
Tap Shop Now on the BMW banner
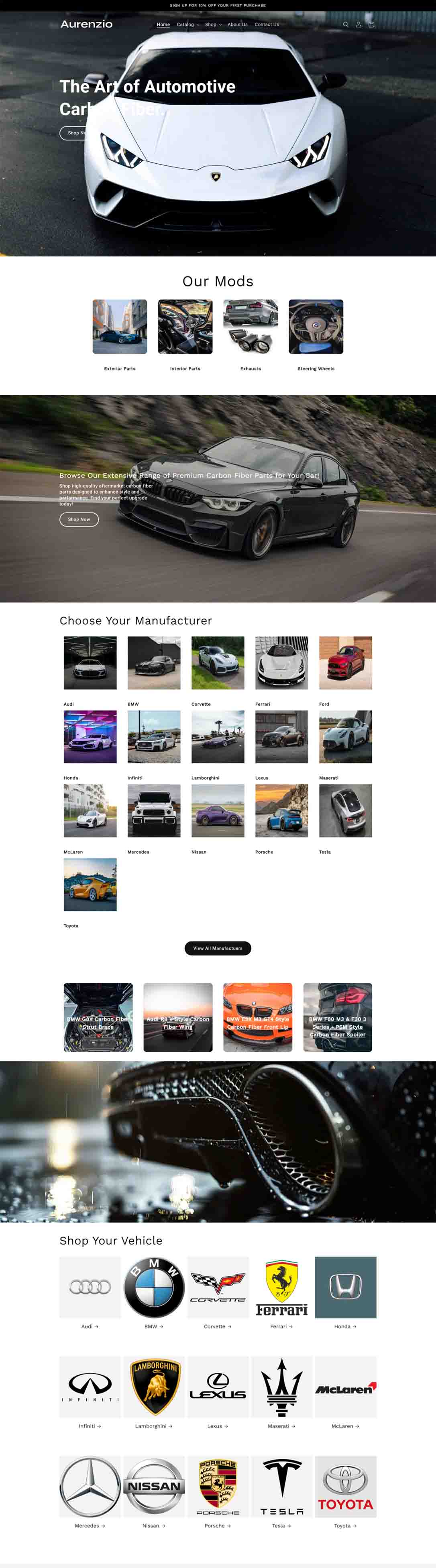click(79, 519)
